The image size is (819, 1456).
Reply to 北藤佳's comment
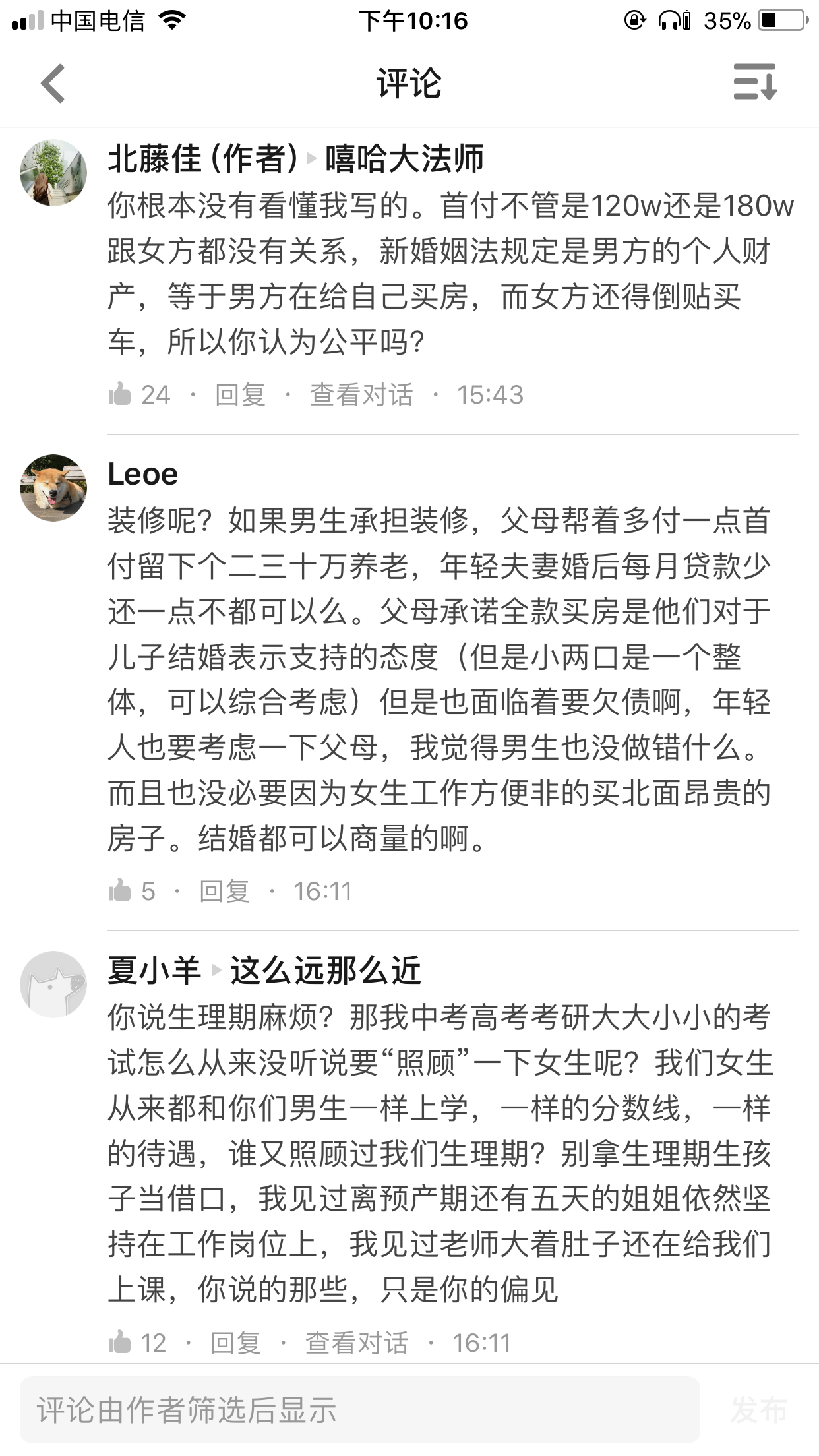(x=240, y=394)
